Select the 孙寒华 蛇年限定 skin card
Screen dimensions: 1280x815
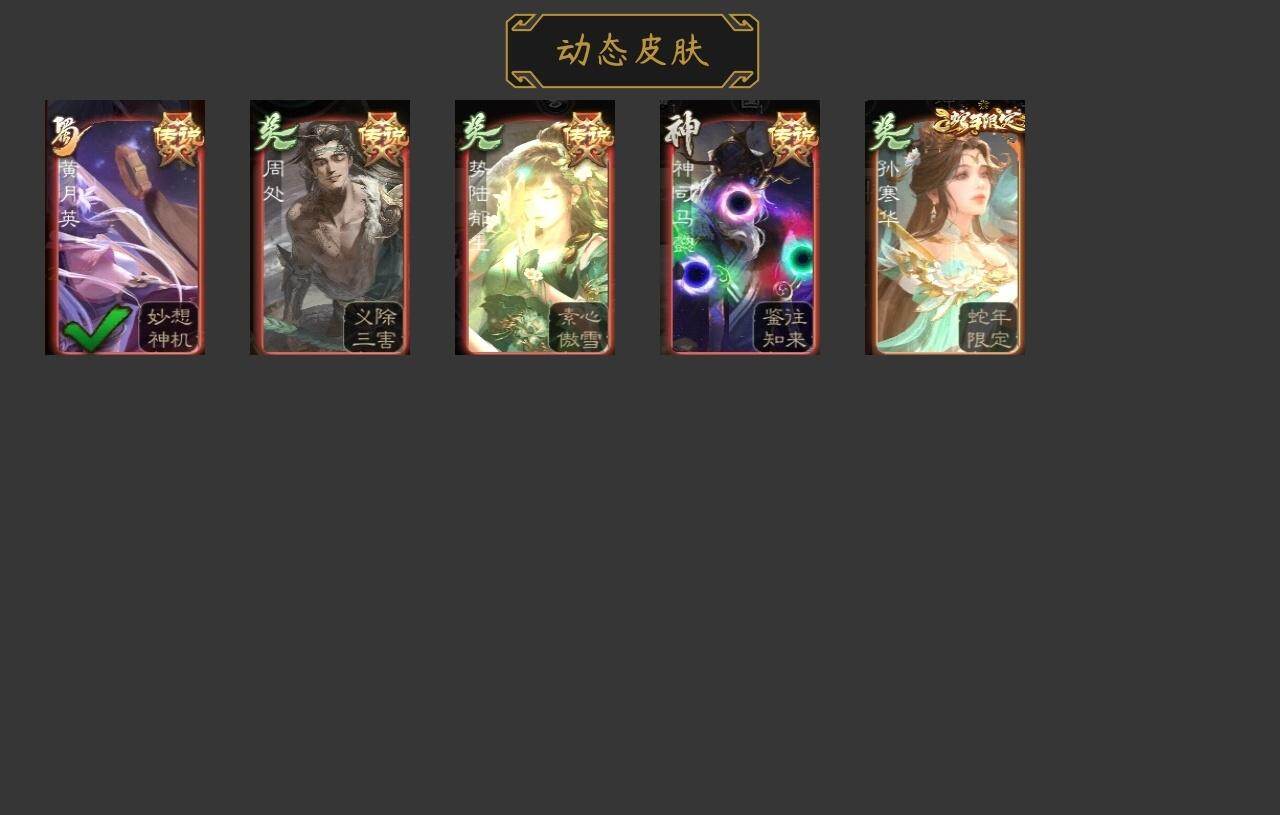coord(945,228)
